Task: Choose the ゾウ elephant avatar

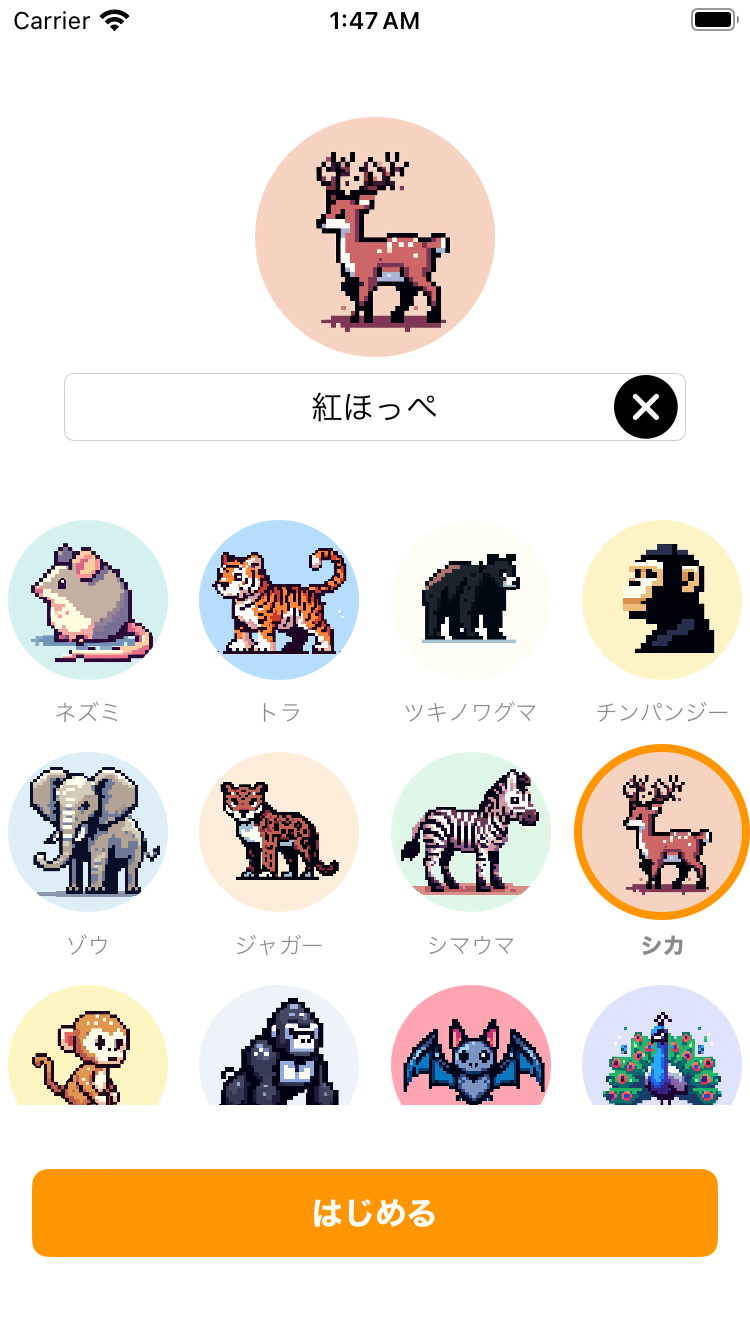Action: (x=88, y=832)
